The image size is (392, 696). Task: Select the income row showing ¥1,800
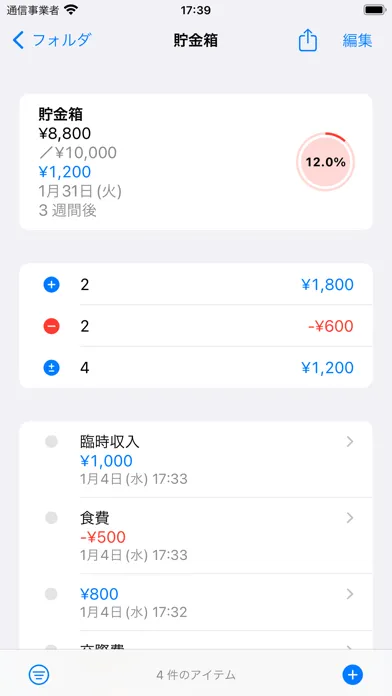coord(196,284)
